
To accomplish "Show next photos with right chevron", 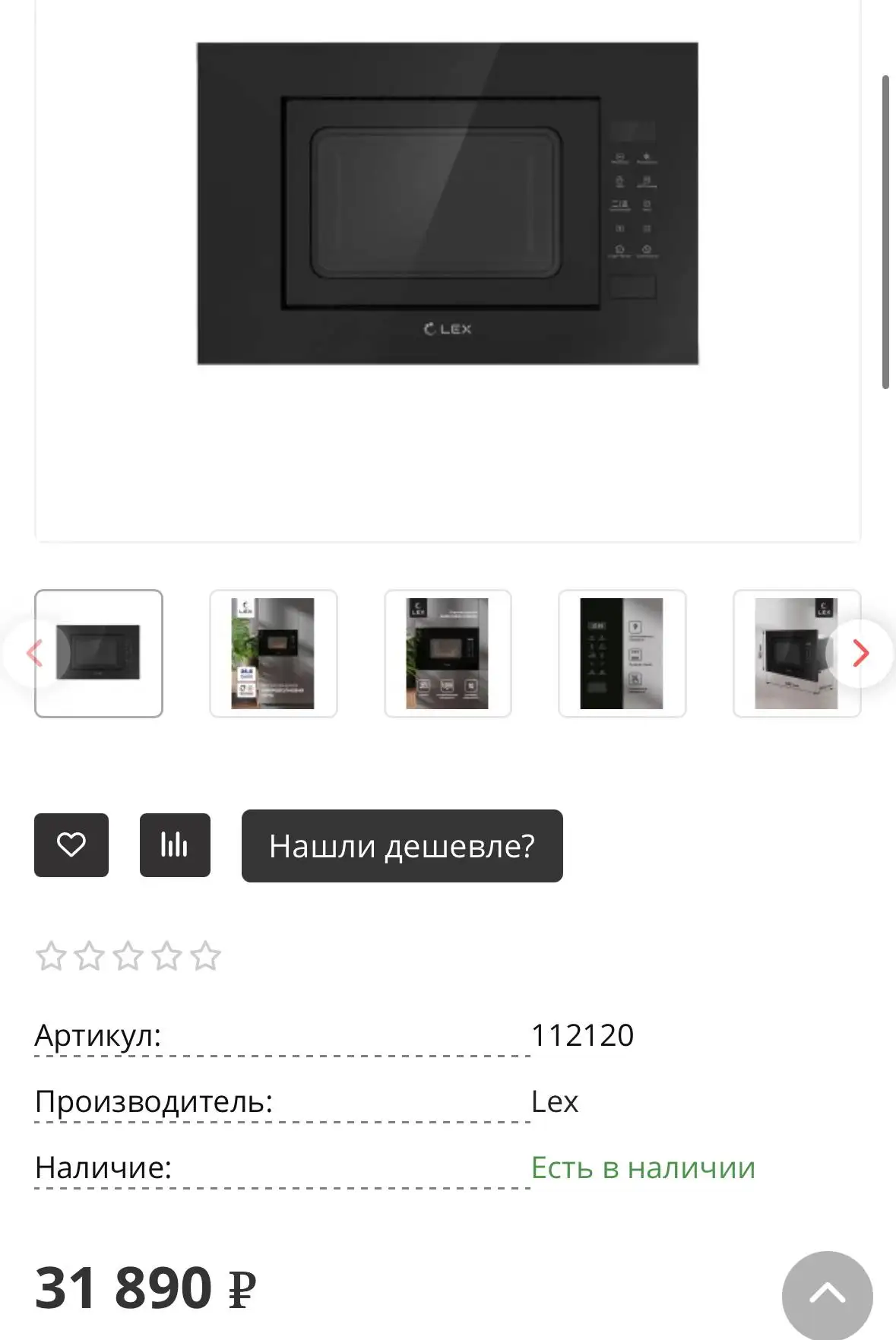I will (860, 653).
